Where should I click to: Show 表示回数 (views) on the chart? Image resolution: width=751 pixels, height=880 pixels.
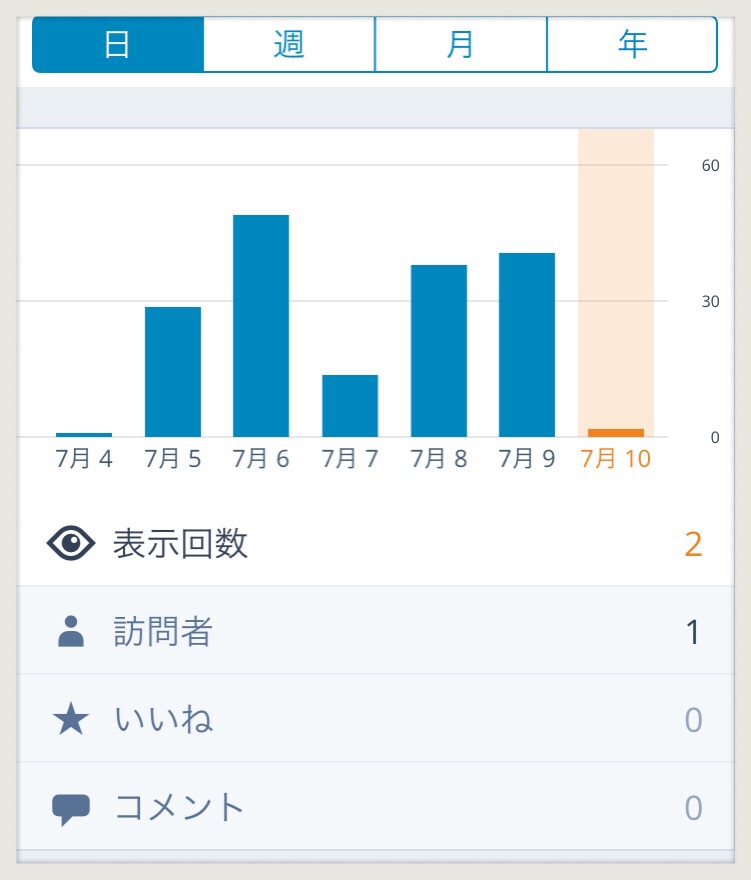(375, 544)
